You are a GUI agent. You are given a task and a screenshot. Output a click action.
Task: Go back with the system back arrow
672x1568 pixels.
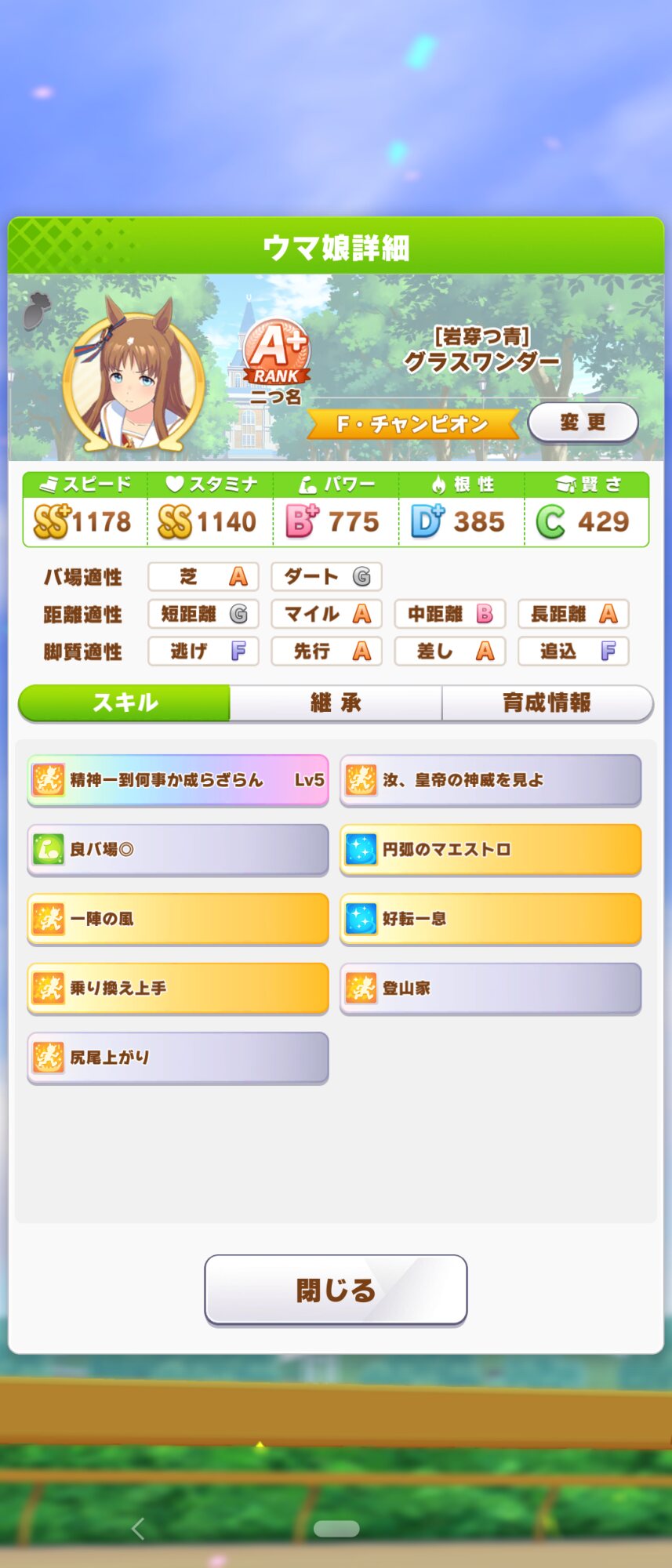coord(138,1528)
